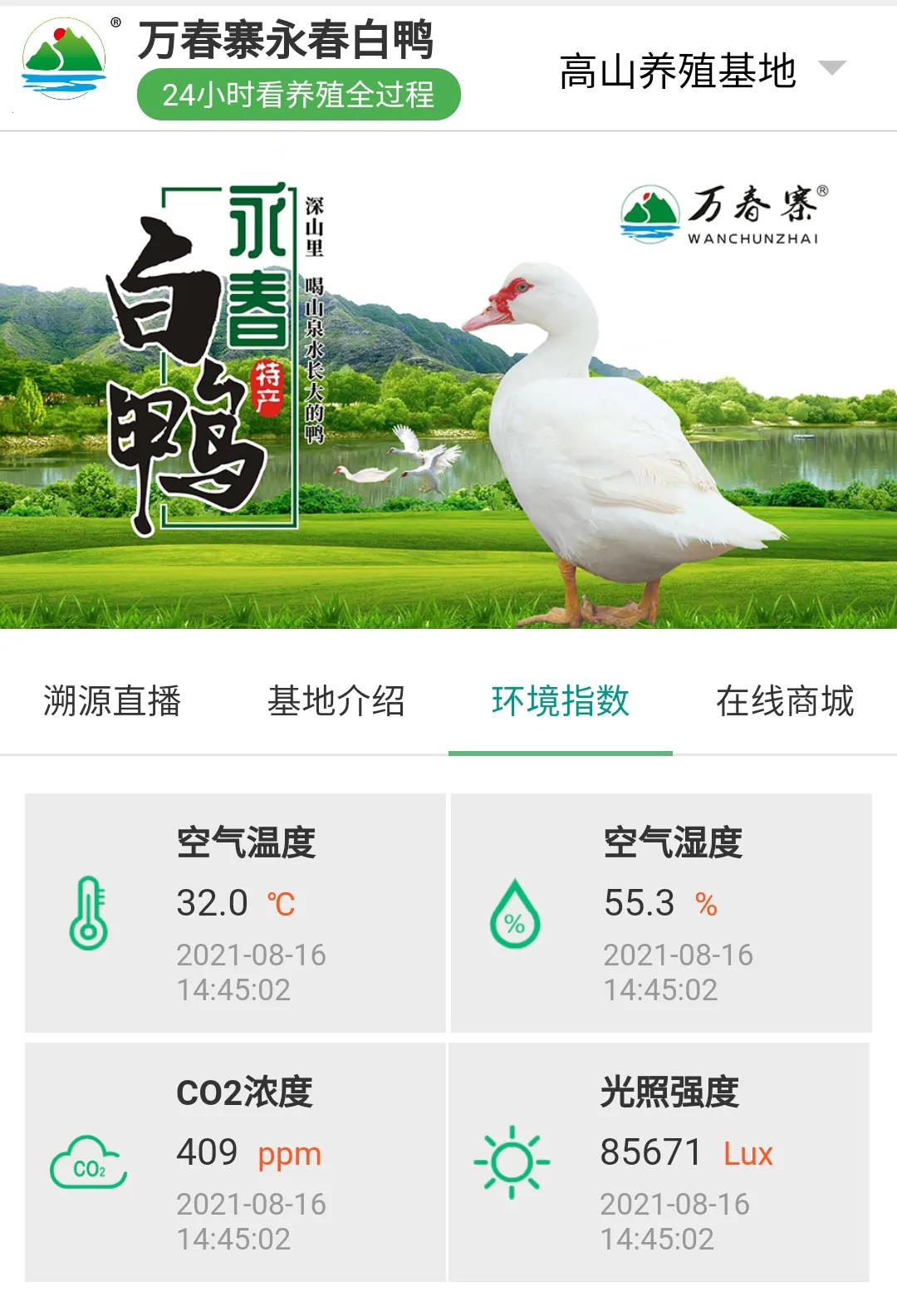Switch to the 溯源直播 tab
Image resolution: width=897 pixels, height=1316 pixels.
tap(112, 701)
